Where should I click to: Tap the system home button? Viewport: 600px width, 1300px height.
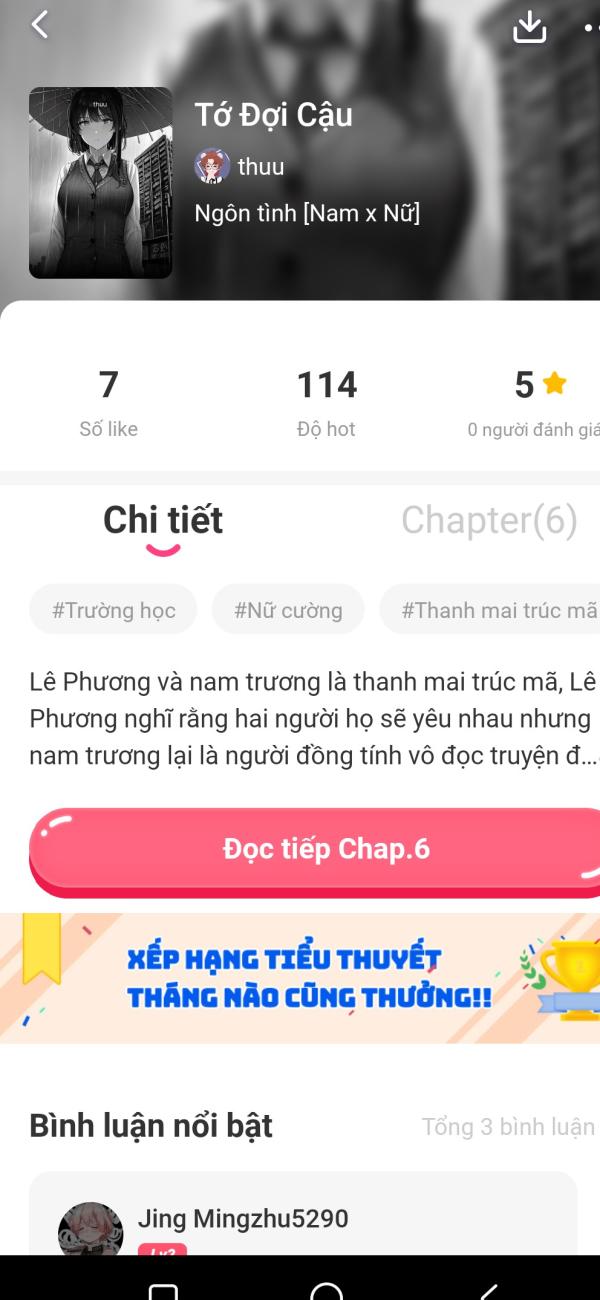(x=327, y=1288)
